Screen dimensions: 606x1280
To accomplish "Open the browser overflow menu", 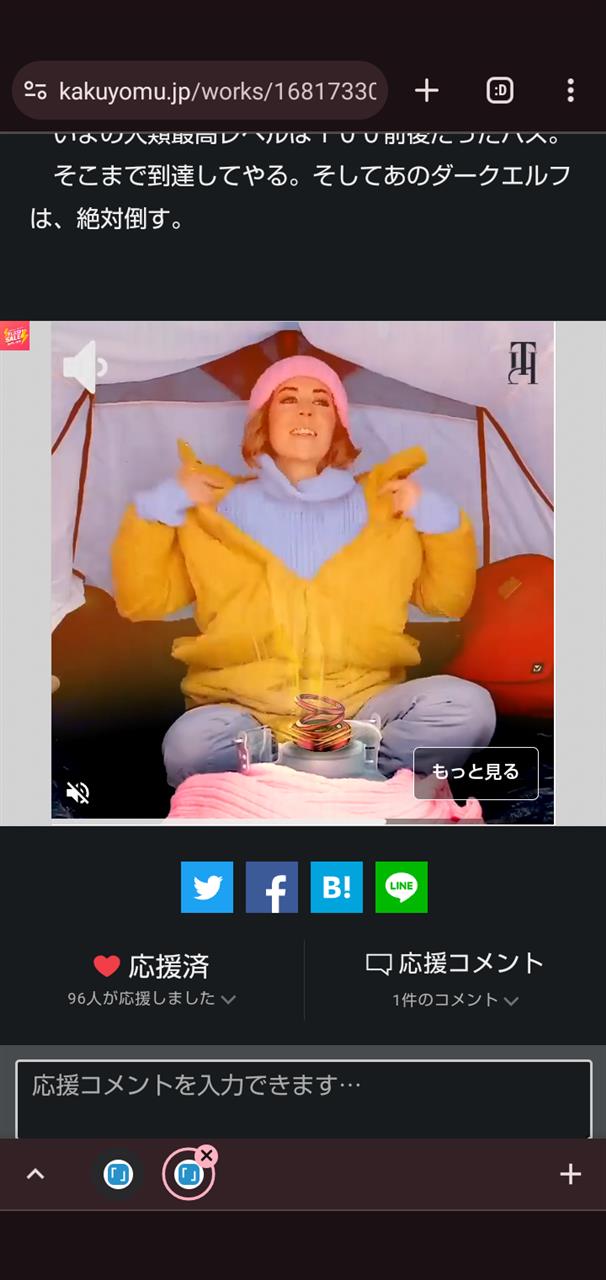I will coord(570,91).
